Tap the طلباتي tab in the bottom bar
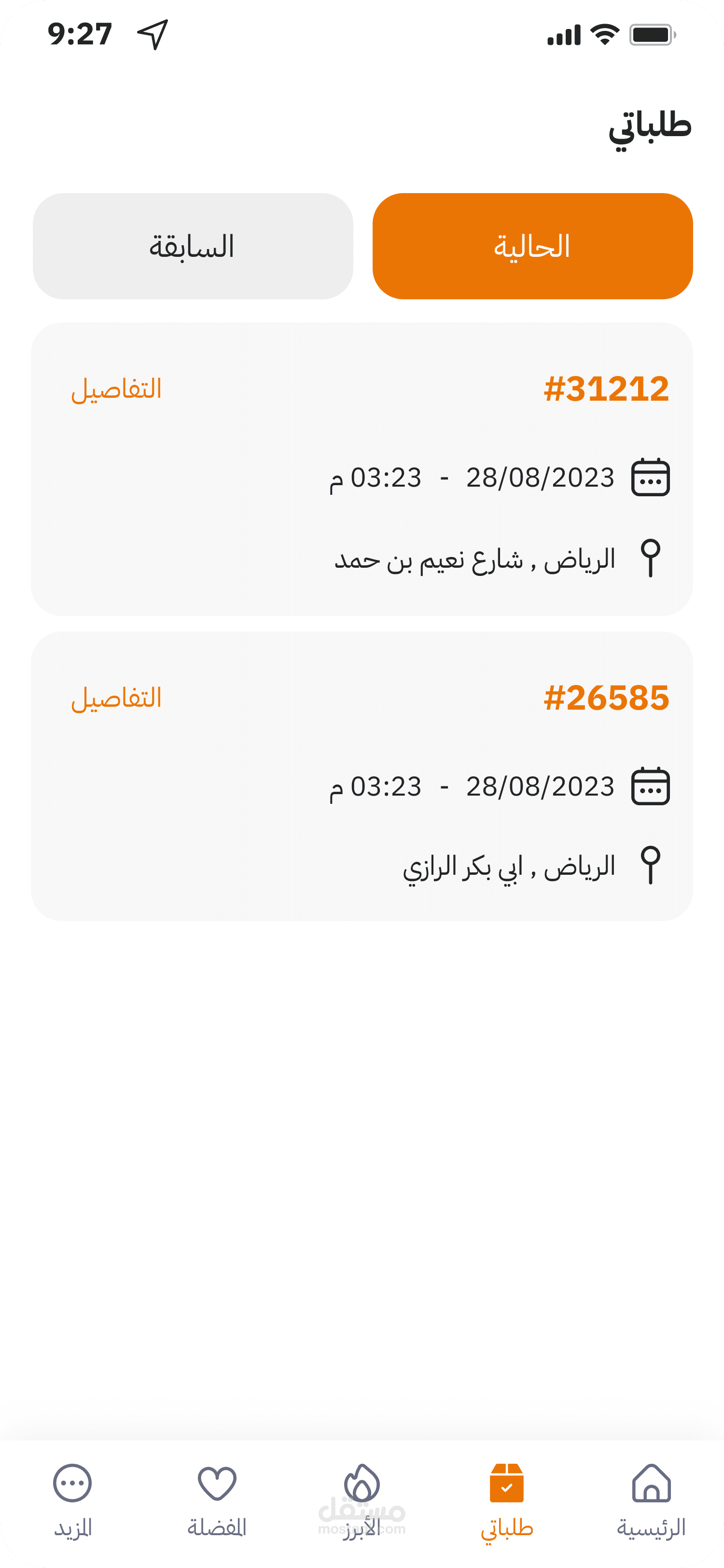The image size is (724, 1568). pyautogui.click(x=507, y=1501)
